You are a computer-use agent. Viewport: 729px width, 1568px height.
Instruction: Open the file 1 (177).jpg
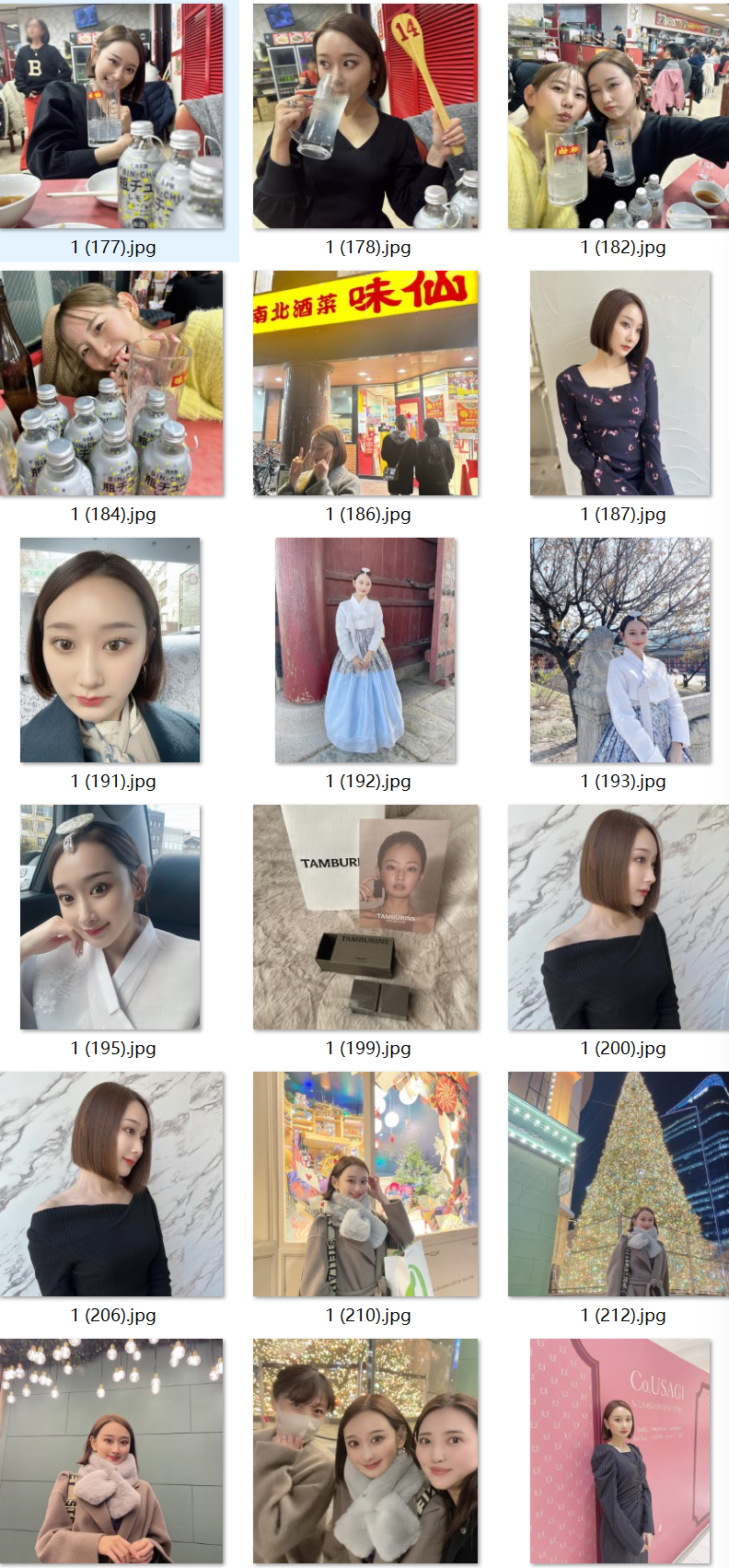111,116
